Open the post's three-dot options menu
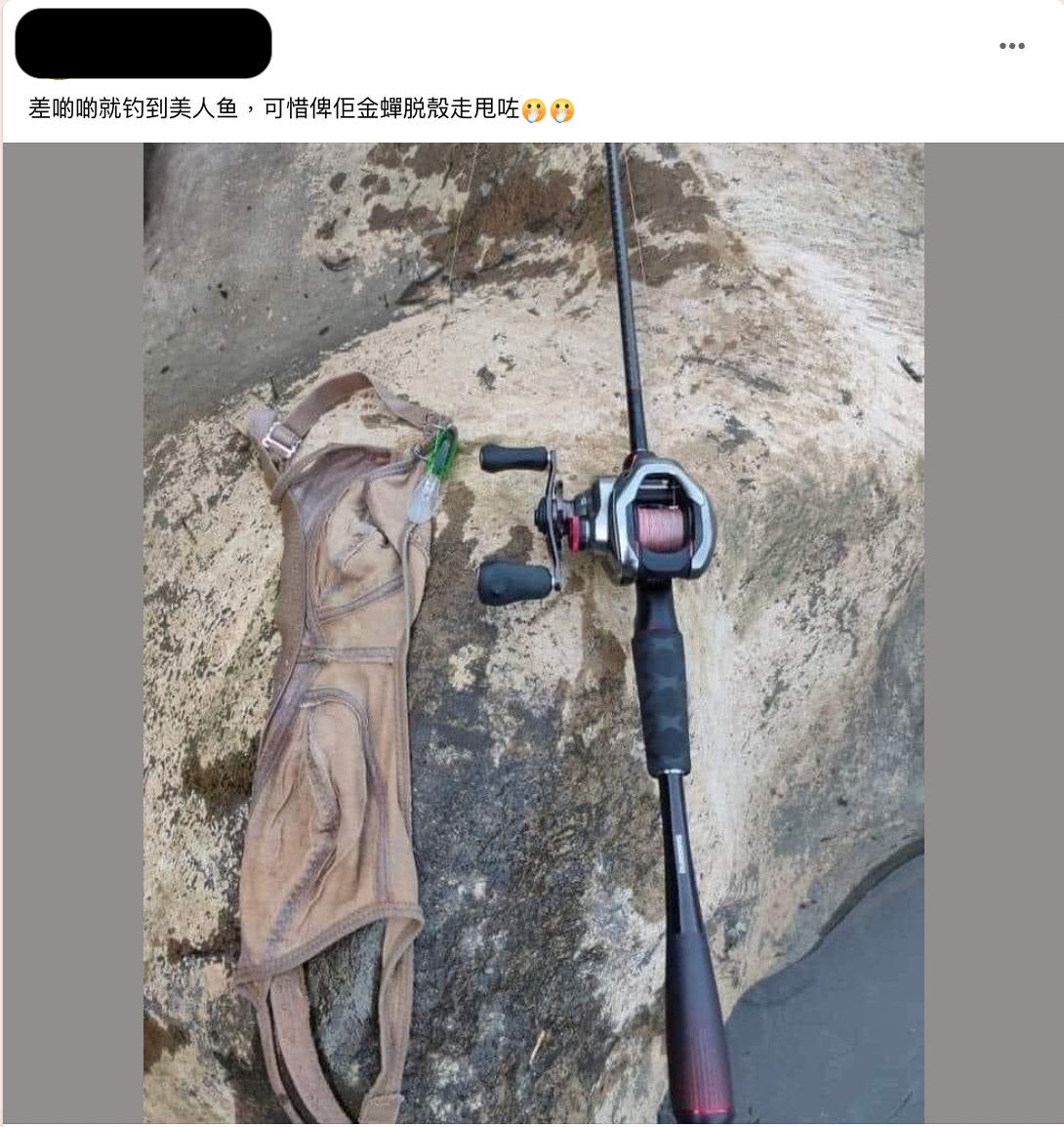 point(1011,46)
